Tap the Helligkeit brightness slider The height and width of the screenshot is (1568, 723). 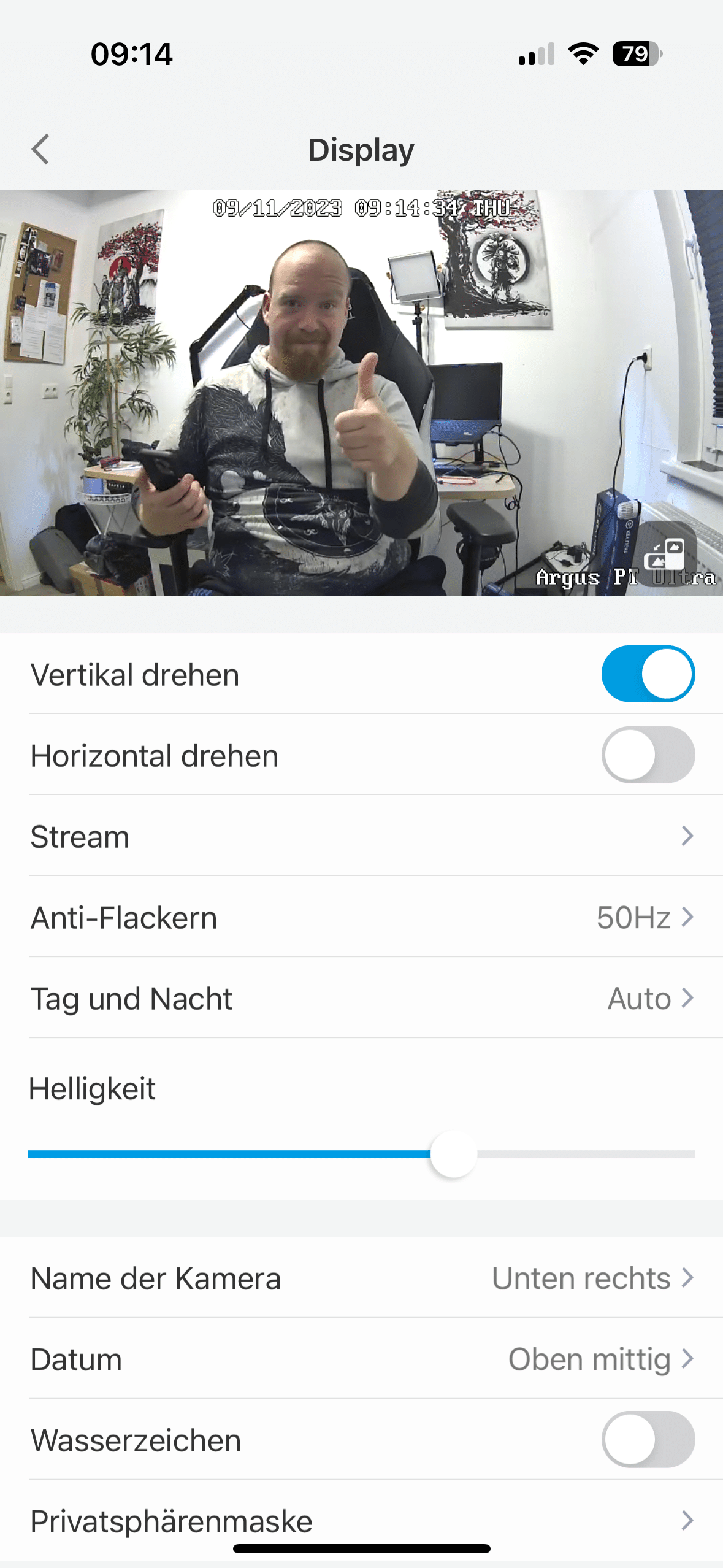pyautogui.click(x=453, y=1154)
